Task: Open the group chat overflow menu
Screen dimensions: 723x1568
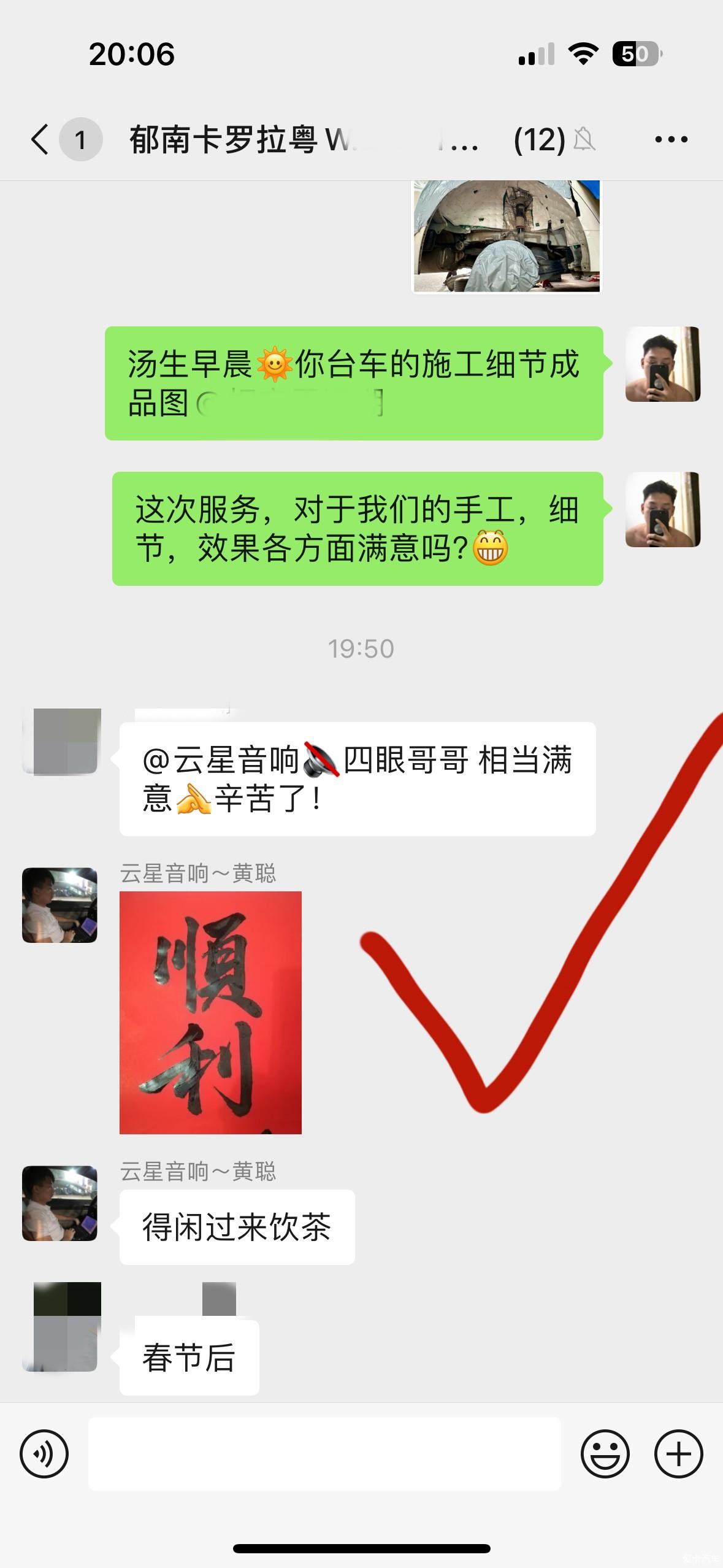Action: [x=671, y=140]
